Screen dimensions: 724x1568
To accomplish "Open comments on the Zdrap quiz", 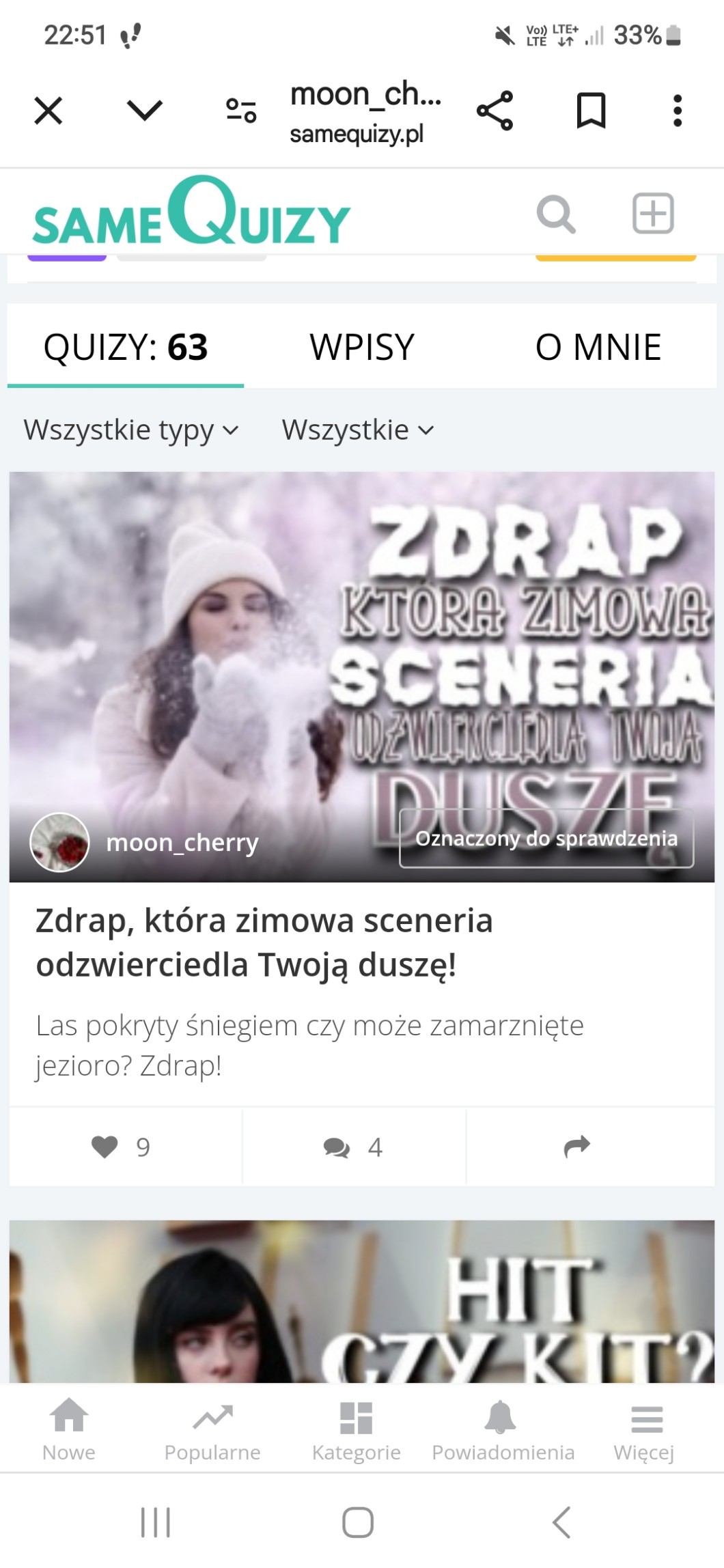I will [353, 1147].
